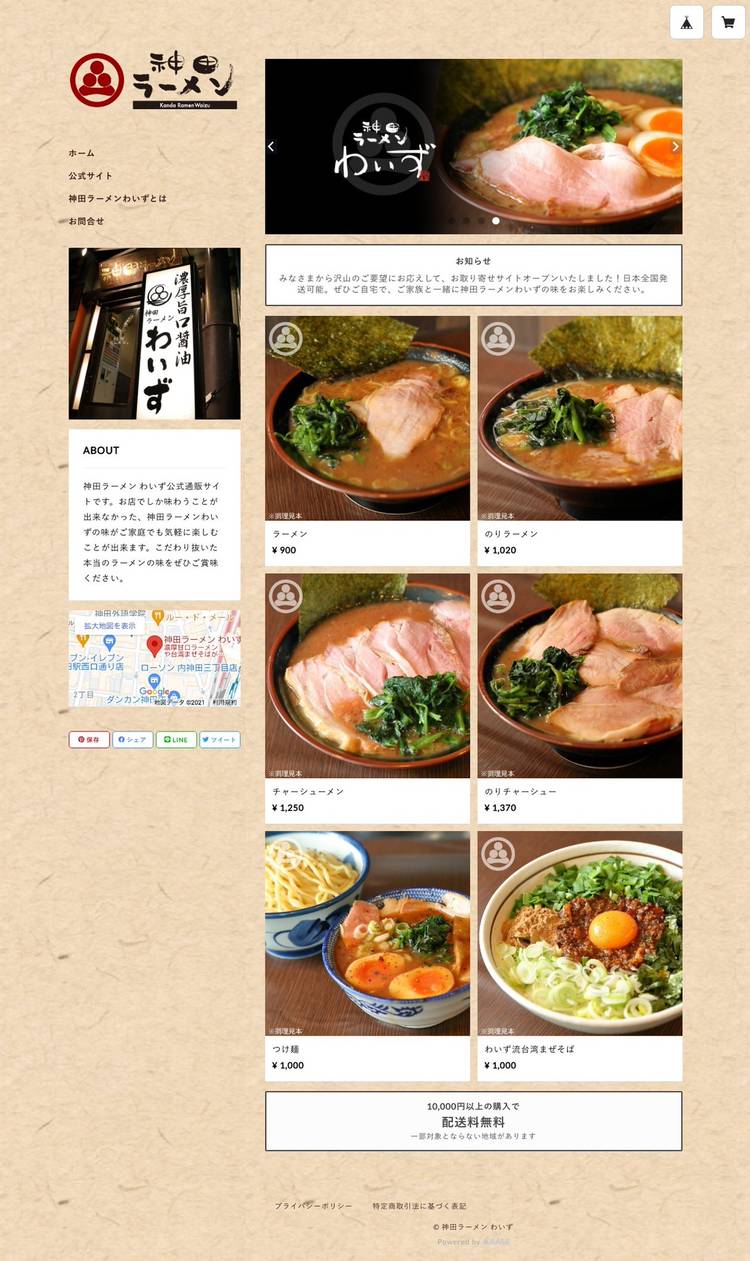Open the 公式サイト link
This screenshot has width=750, height=1261.
(x=91, y=176)
